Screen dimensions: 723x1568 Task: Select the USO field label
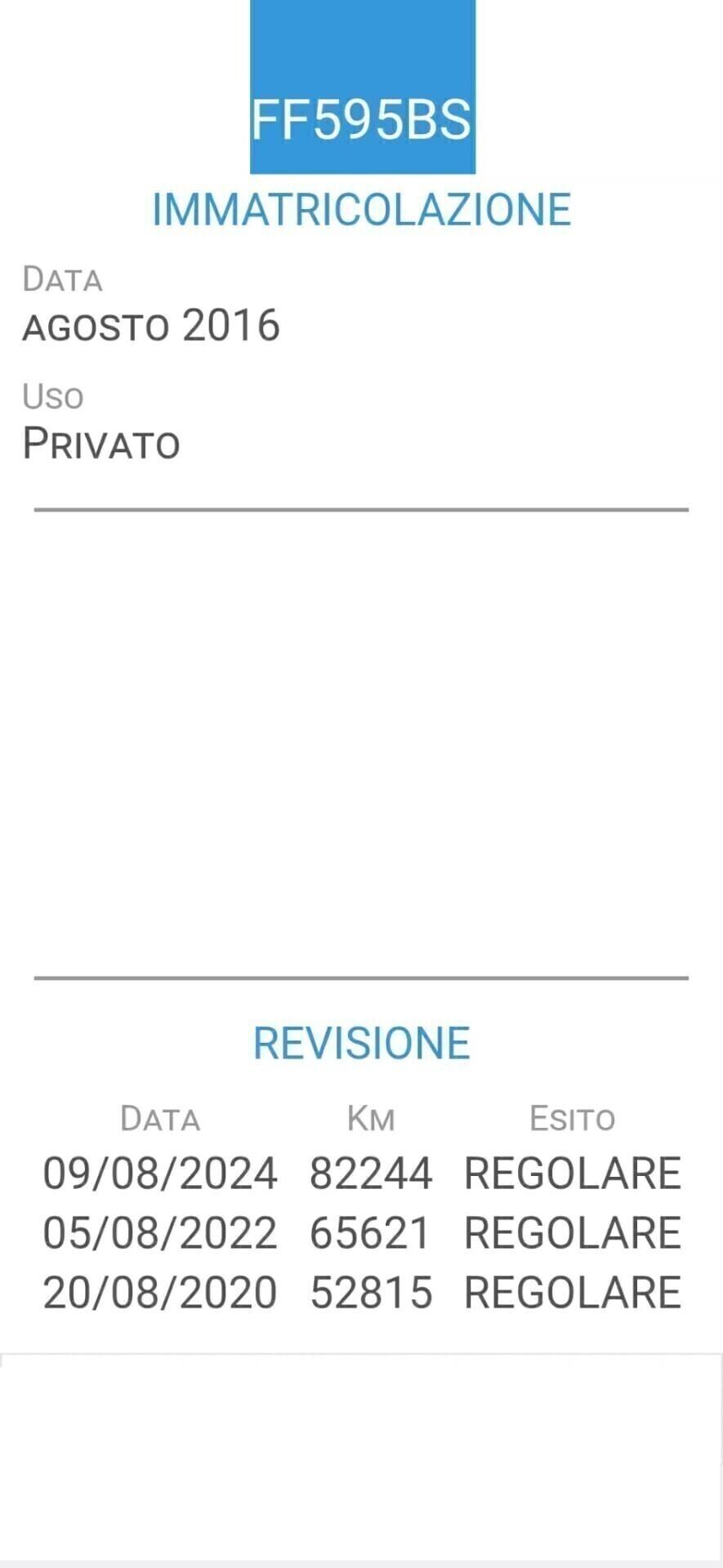click(x=51, y=396)
